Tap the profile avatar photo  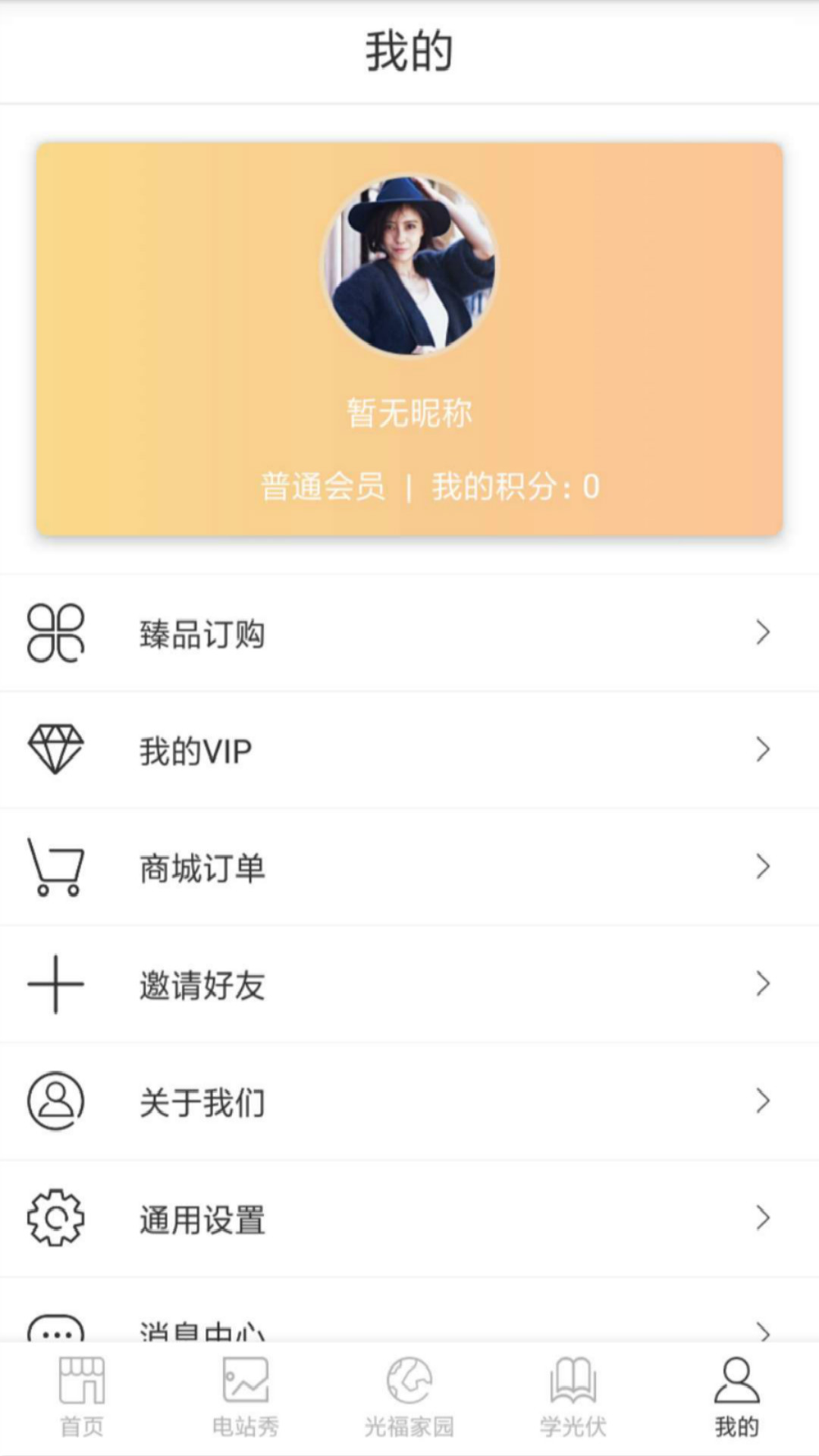[409, 266]
